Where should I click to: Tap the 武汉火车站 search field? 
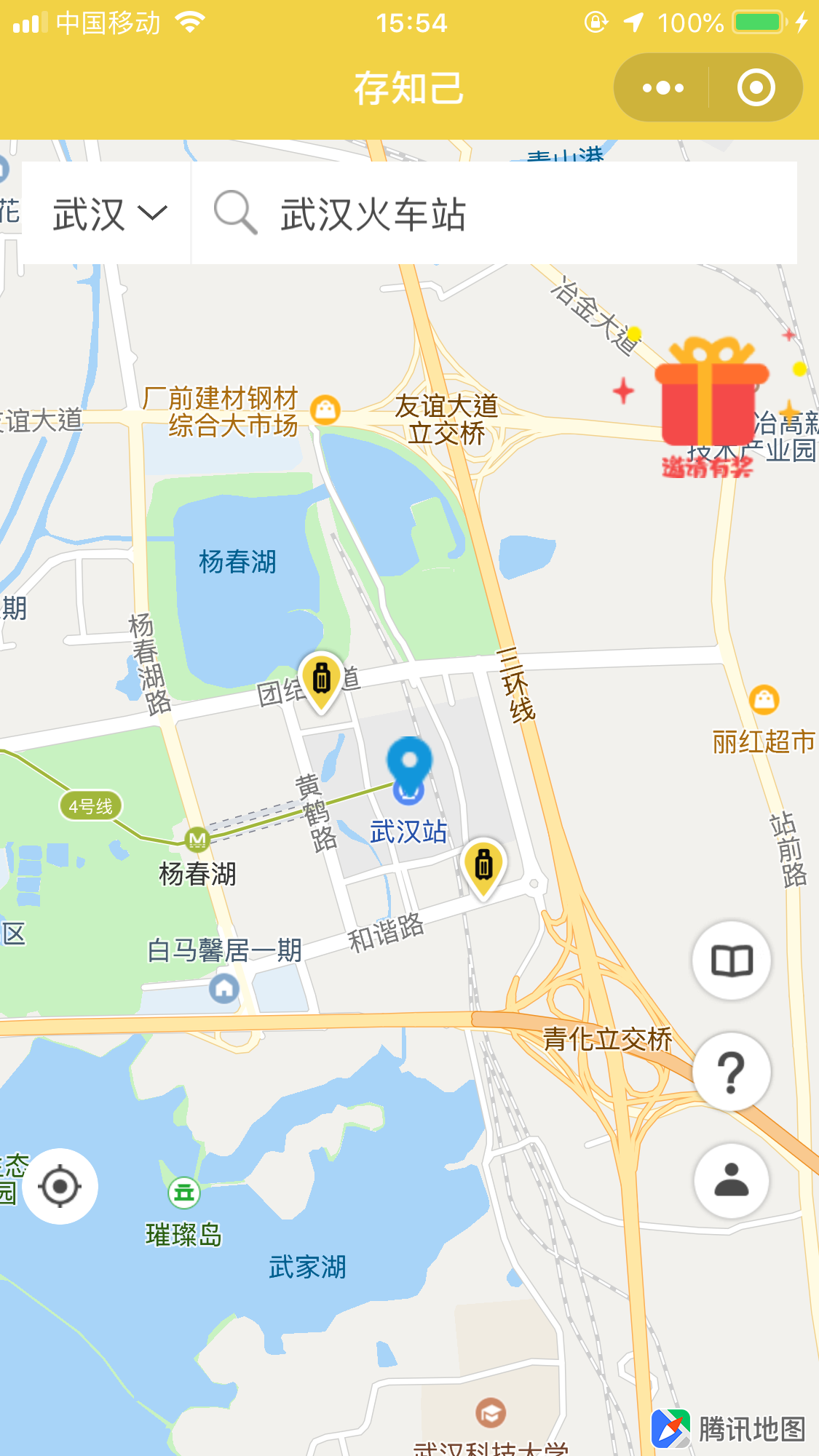(495, 214)
